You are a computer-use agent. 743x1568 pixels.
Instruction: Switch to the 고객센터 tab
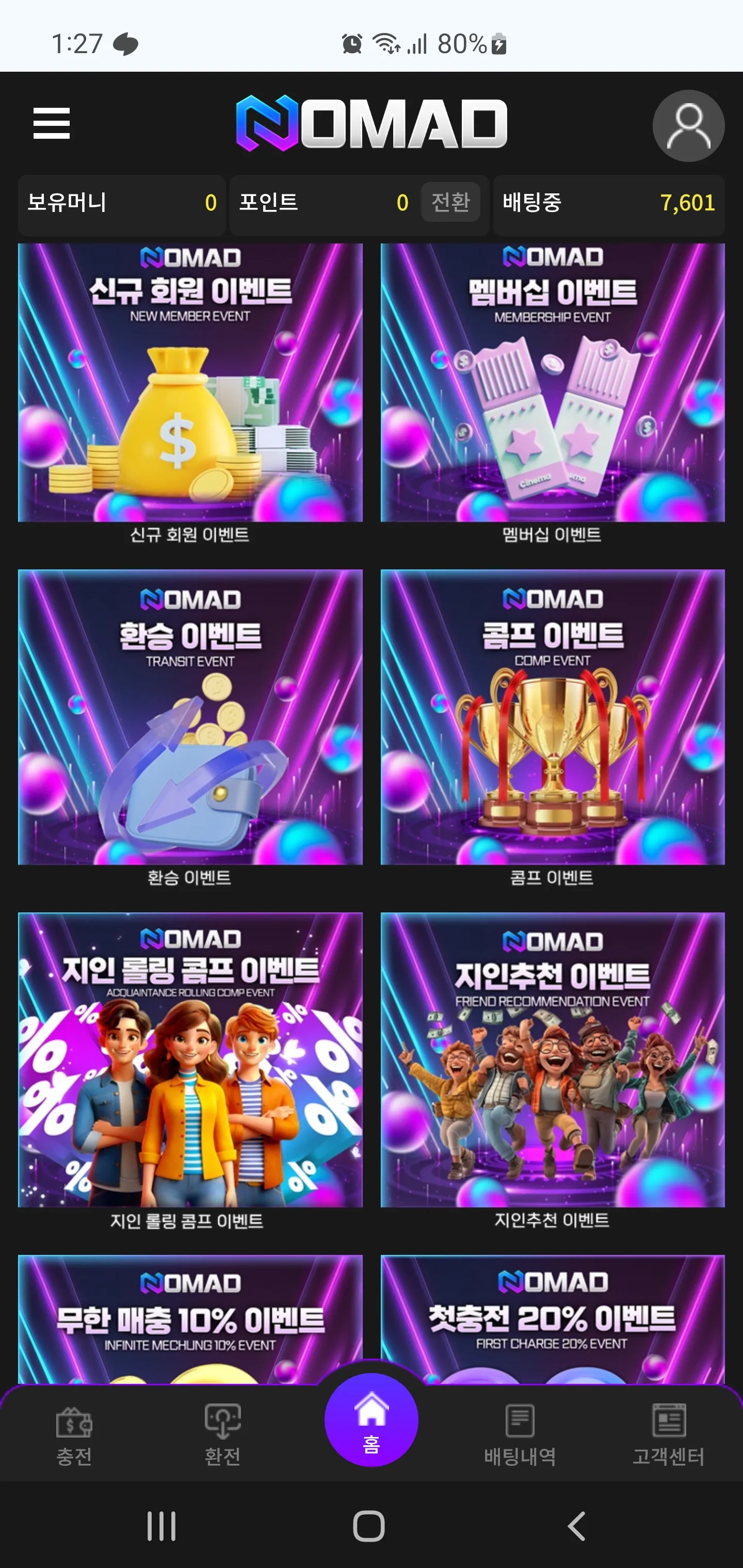668,1435
